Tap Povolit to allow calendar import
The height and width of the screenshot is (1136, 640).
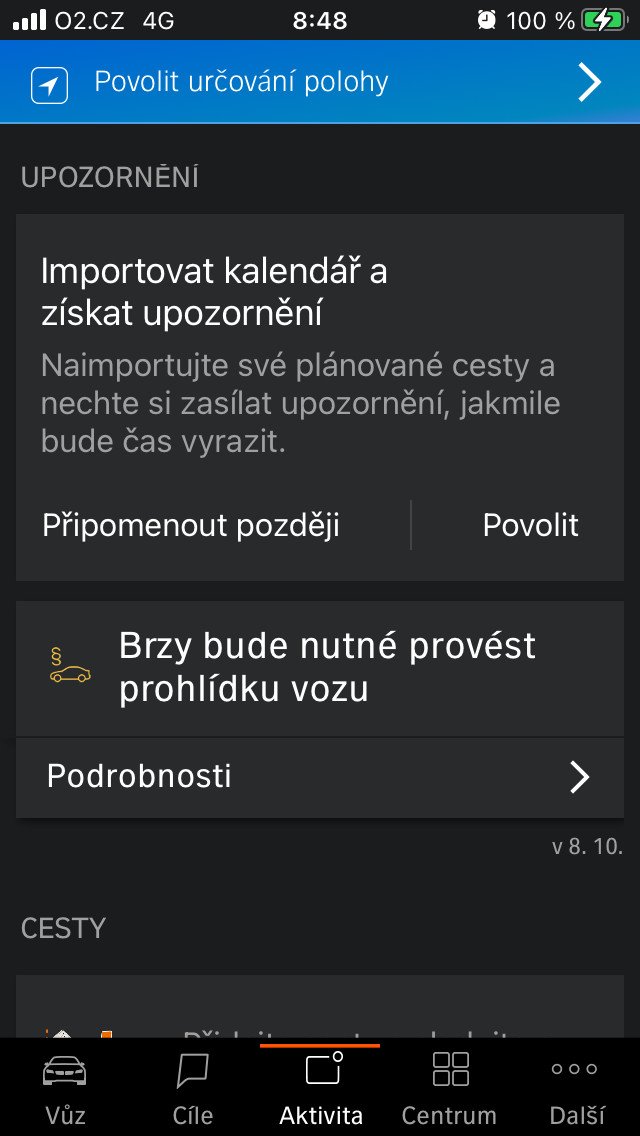pos(531,525)
